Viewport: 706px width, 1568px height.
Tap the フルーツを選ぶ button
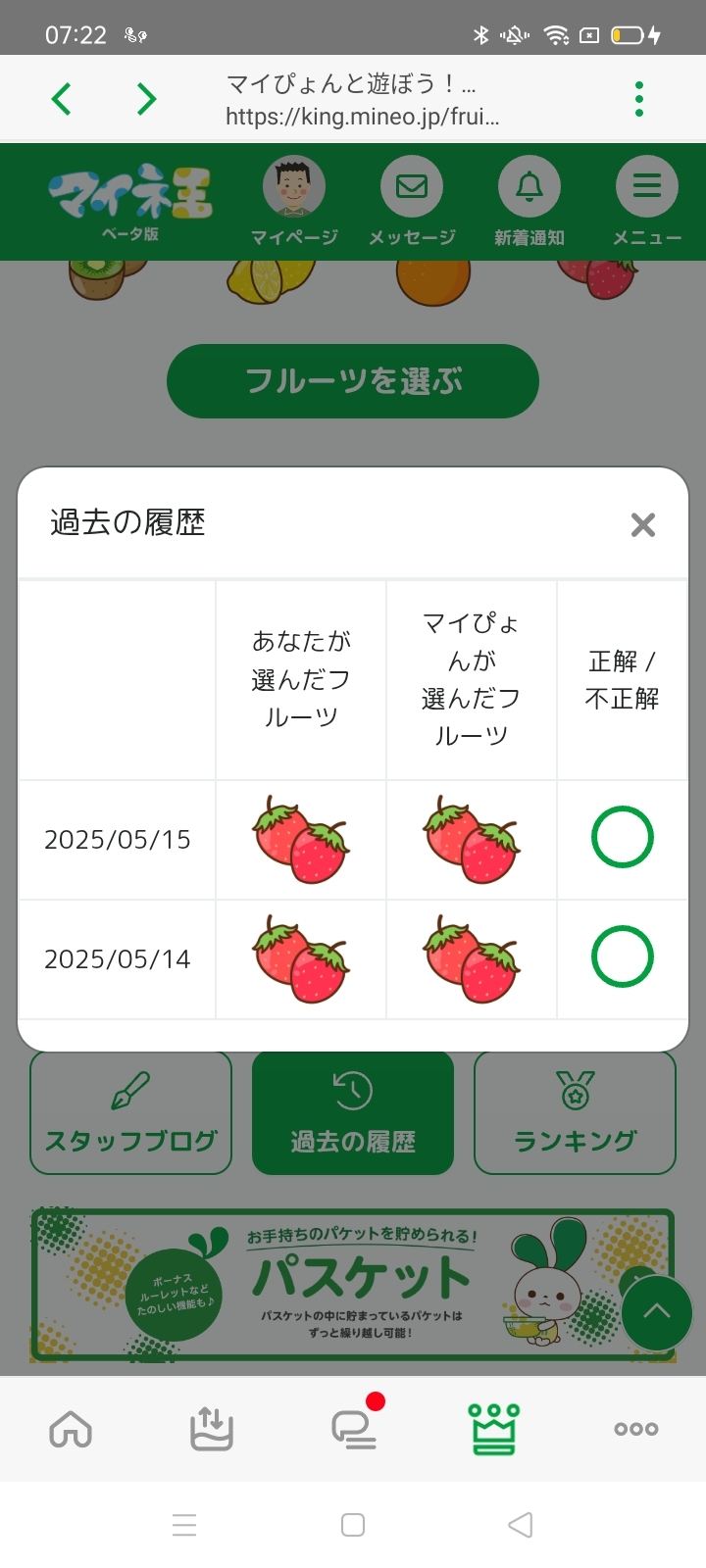coord(353,381)
